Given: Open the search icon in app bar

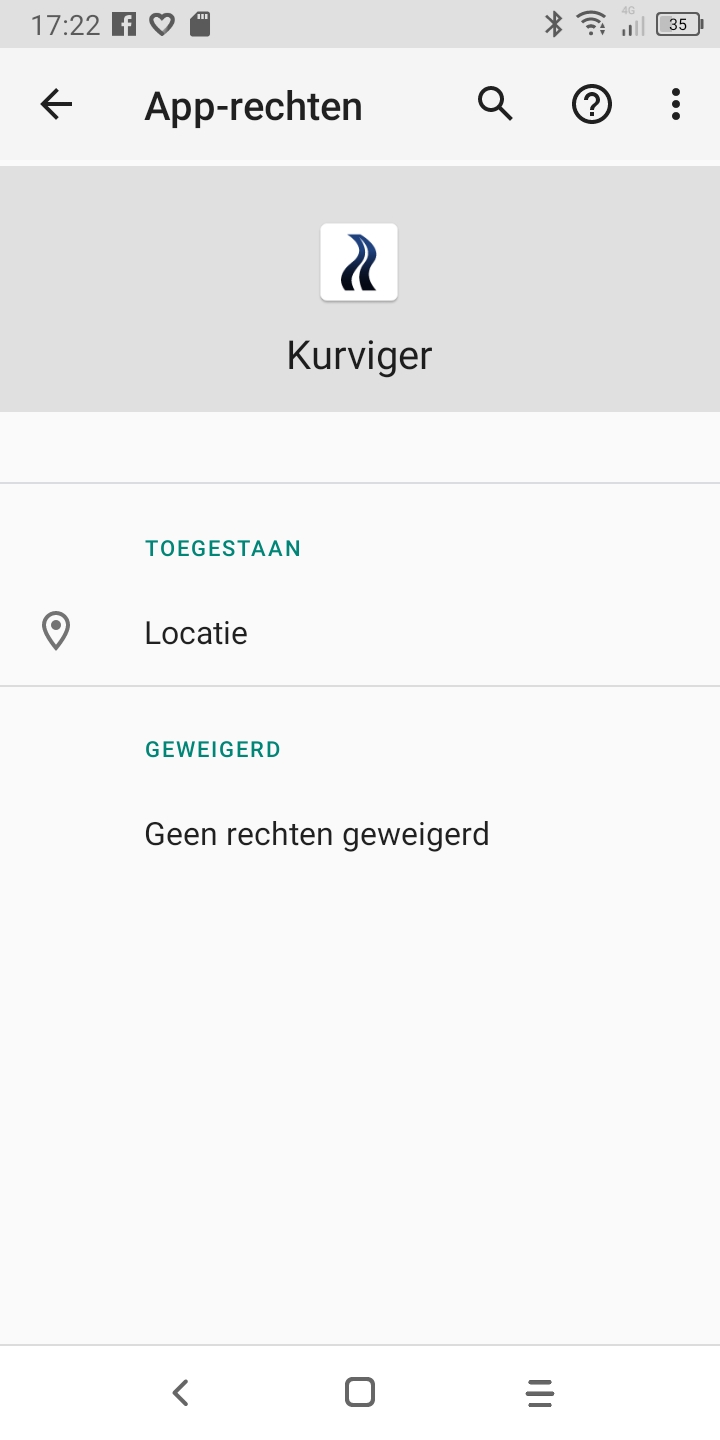Looking at the screenshot, I should tap(495, 104).
